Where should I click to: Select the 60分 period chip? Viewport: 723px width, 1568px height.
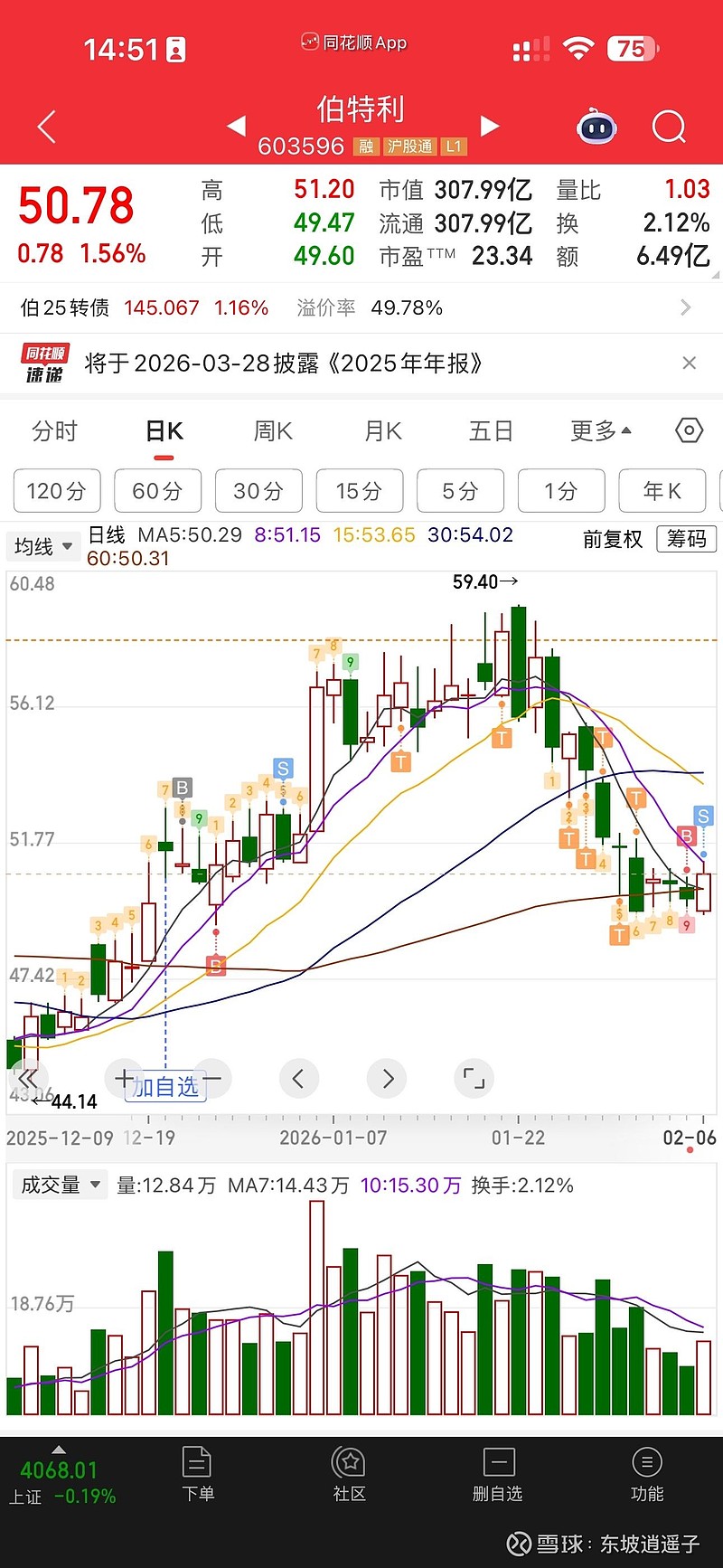coord(157,491)
